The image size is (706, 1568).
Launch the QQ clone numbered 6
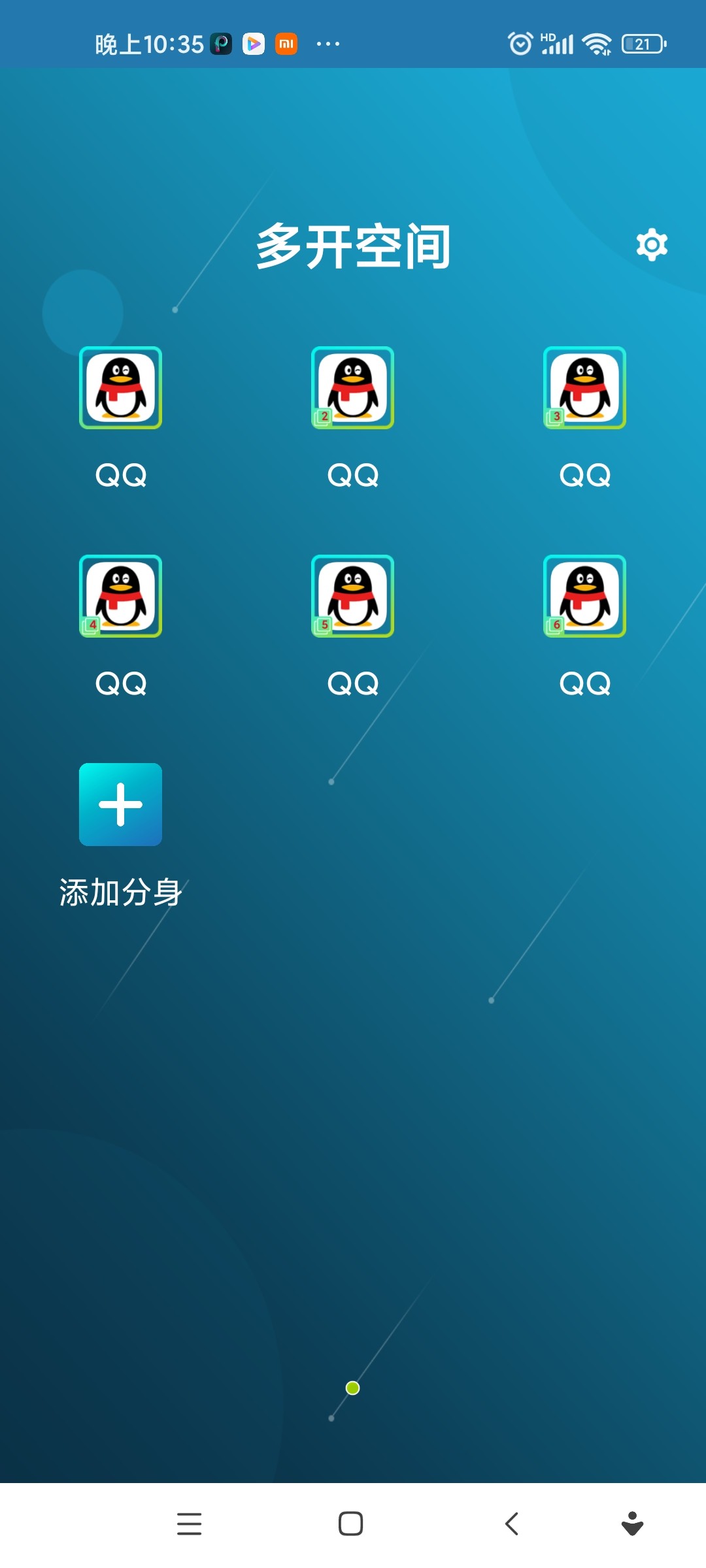[x=584, y=596]
